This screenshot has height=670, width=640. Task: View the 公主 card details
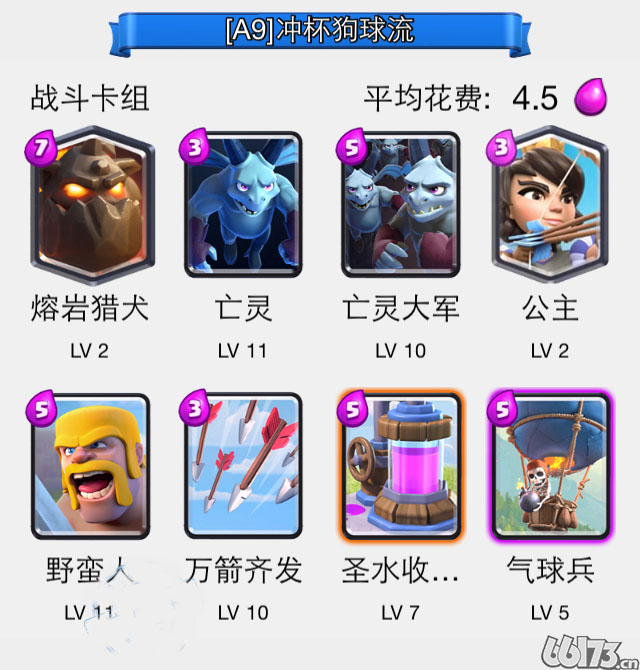click(x=550, y=205)
